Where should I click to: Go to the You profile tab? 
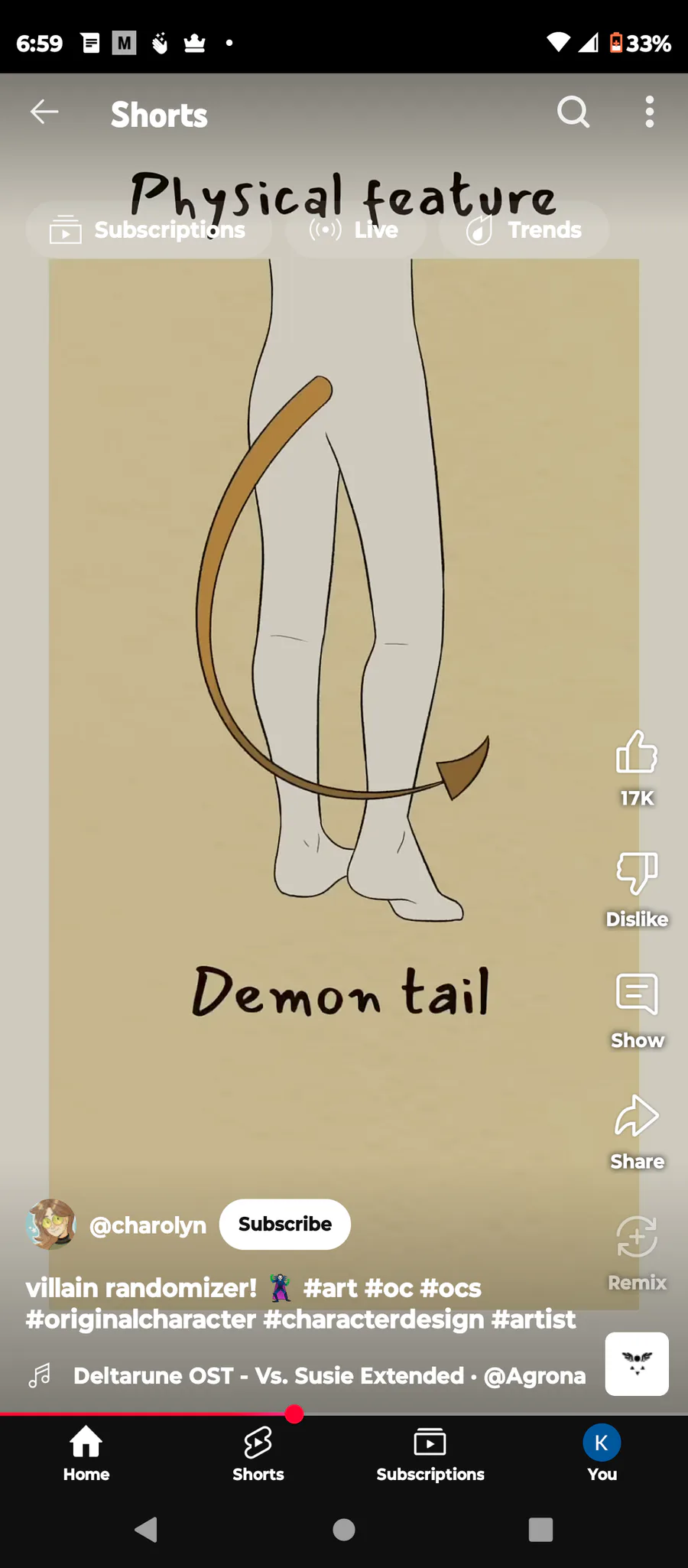602,1453
